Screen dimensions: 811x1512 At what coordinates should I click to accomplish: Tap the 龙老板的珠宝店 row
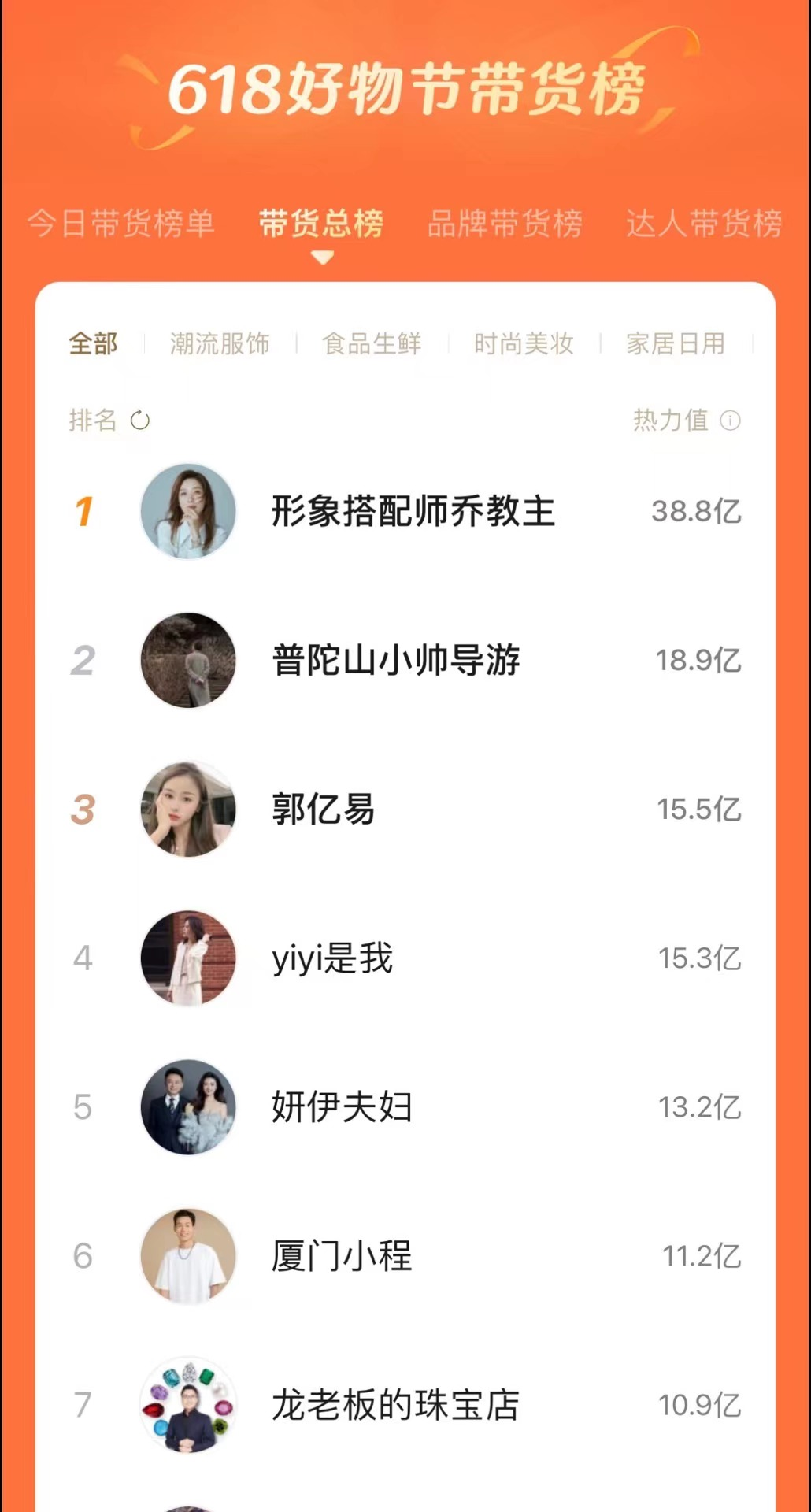[x=395, y=1405]
